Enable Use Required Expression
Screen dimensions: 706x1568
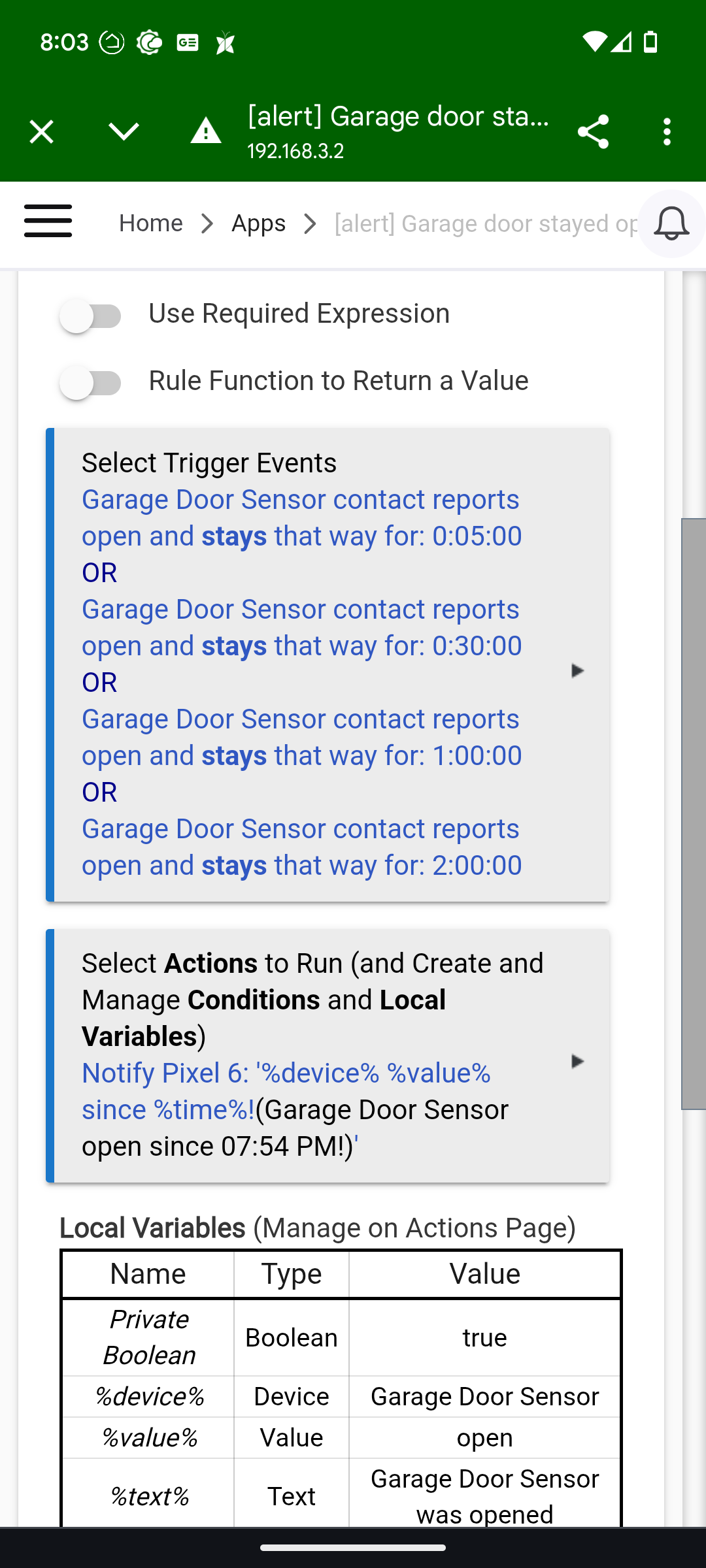click(90, 316)
